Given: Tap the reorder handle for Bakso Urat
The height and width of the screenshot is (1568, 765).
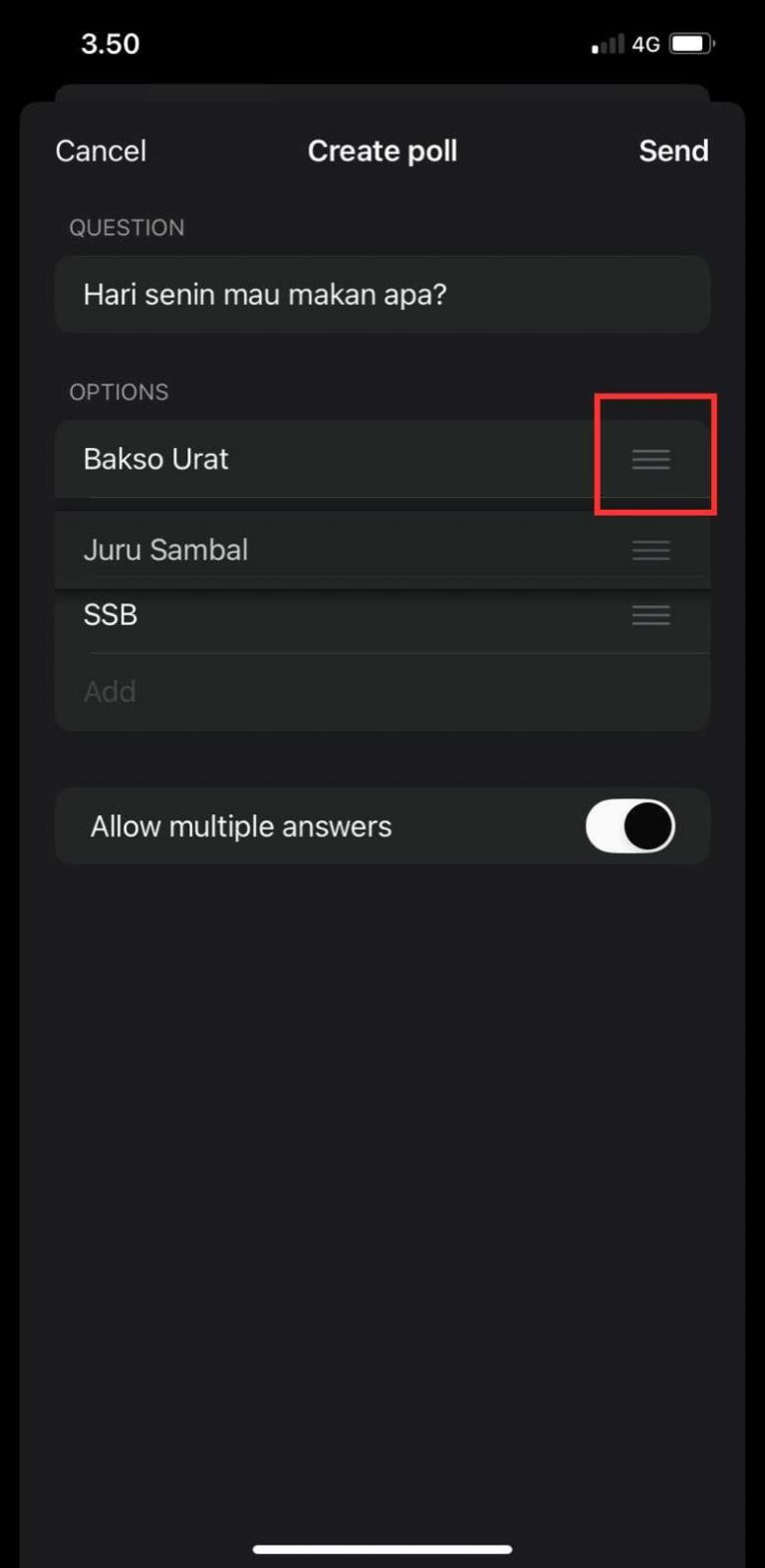Looking at the screenshot, I should point(650,459).
